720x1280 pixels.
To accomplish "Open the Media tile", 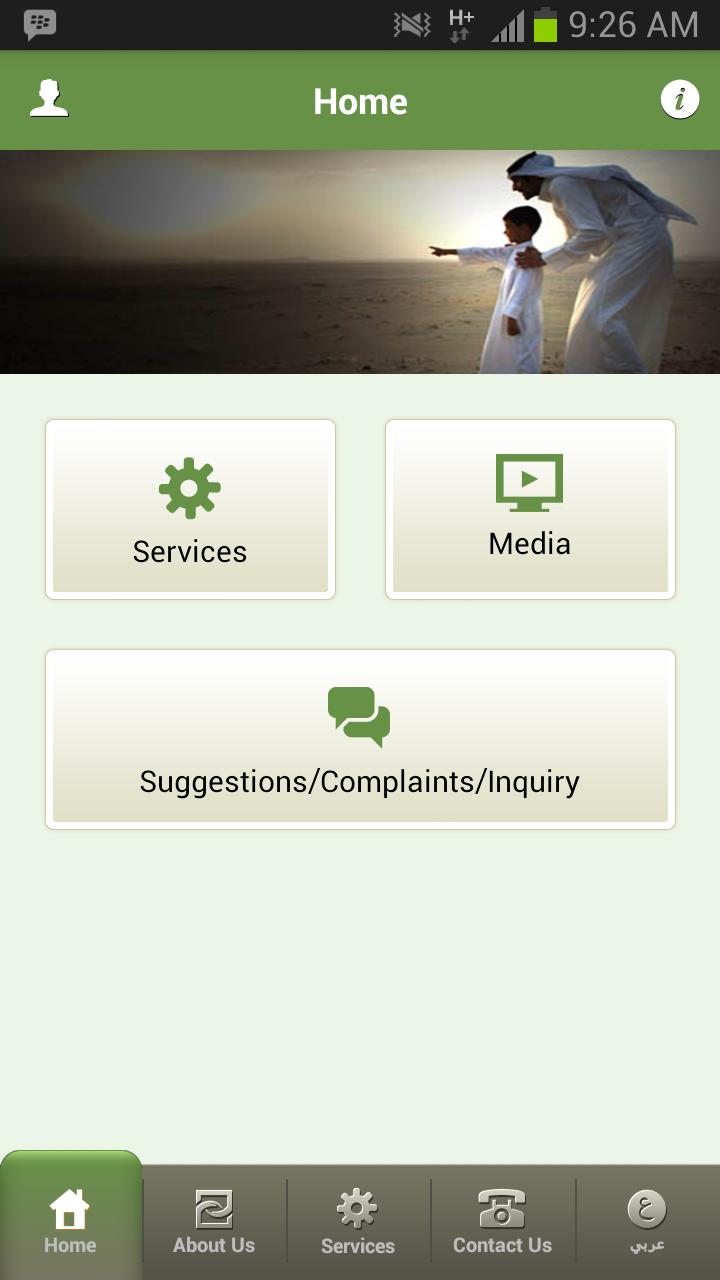I will [530, 510].
